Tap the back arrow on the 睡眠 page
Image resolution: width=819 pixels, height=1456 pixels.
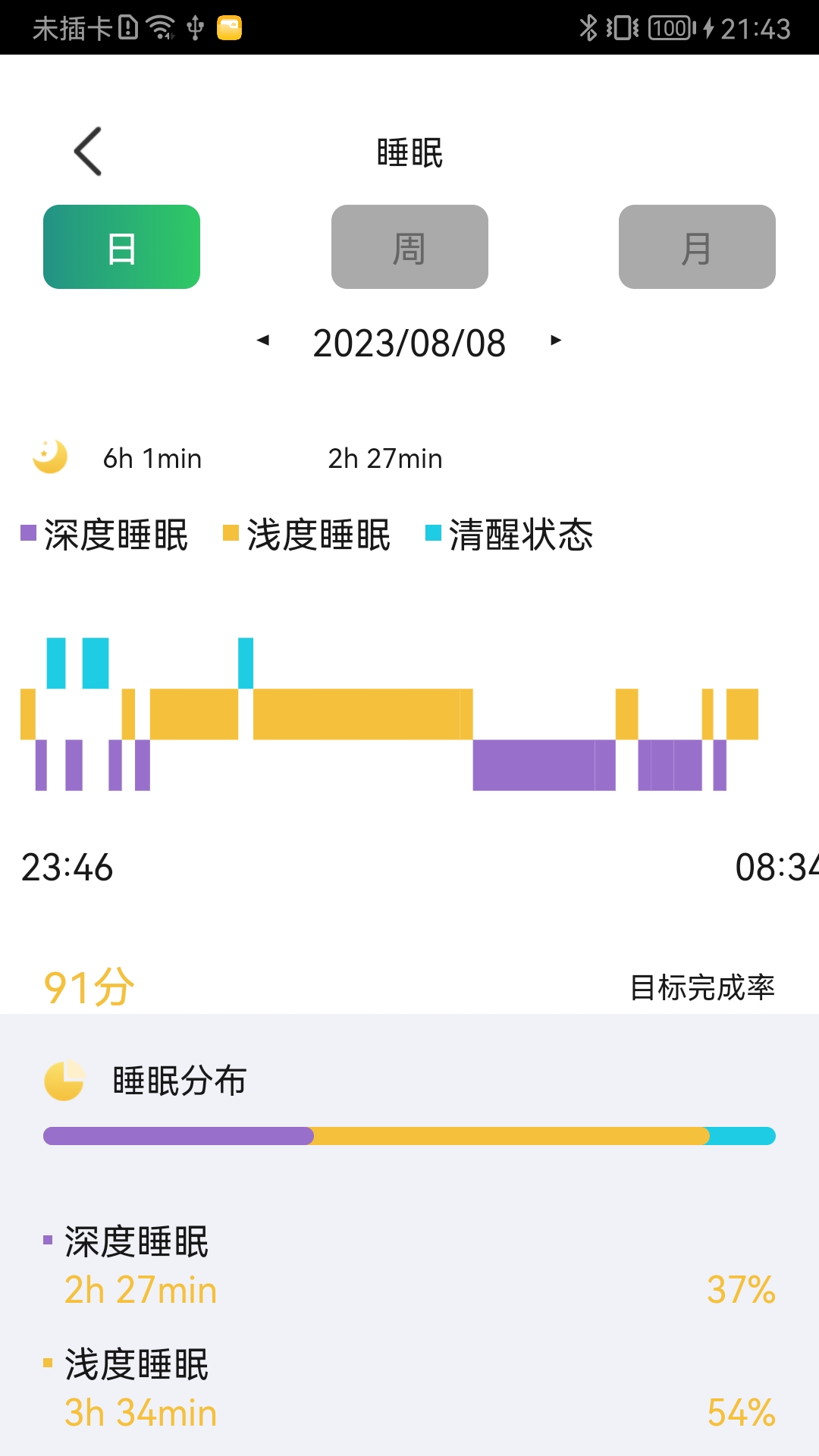(87, 149)
